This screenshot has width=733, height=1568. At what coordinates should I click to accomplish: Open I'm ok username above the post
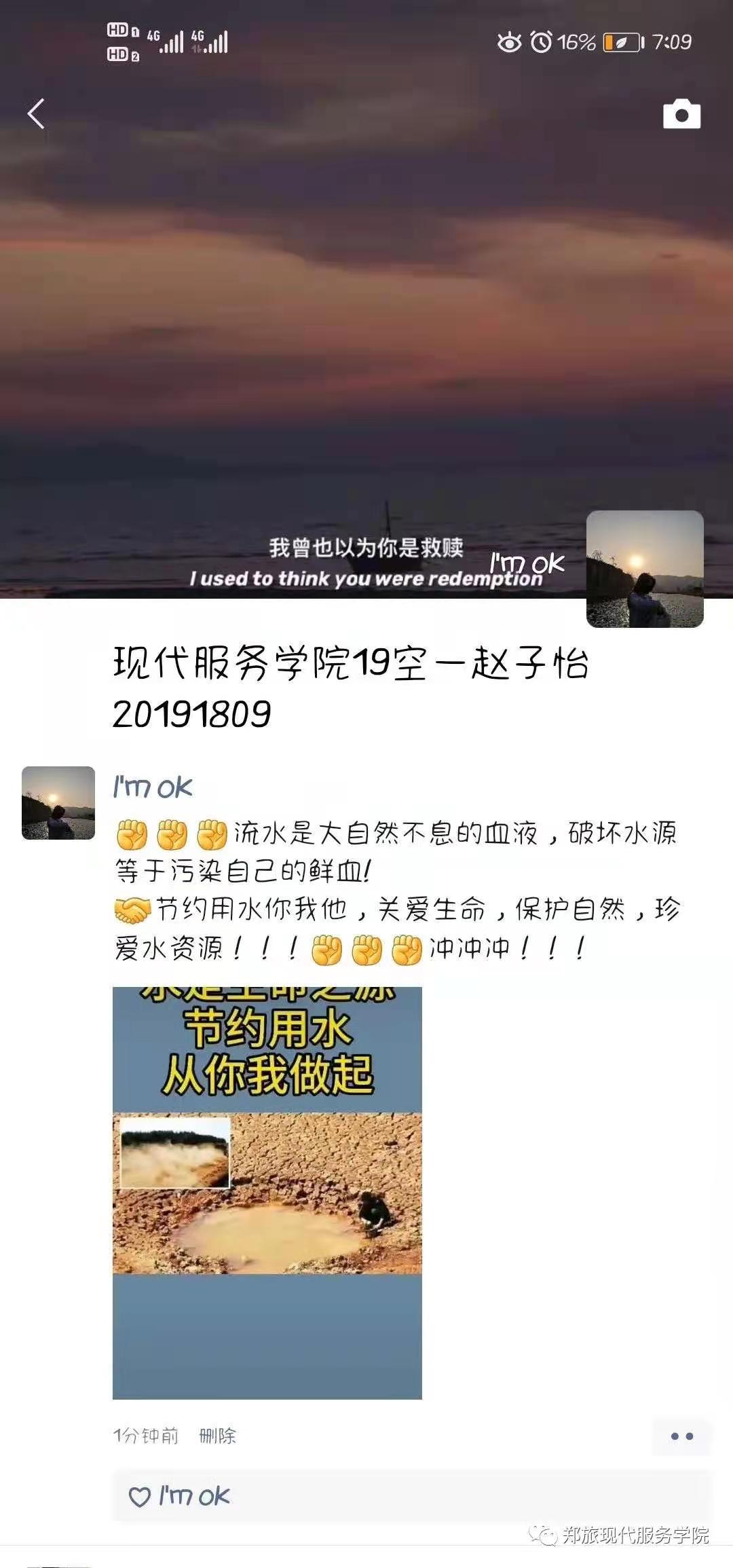click(153, 787)
